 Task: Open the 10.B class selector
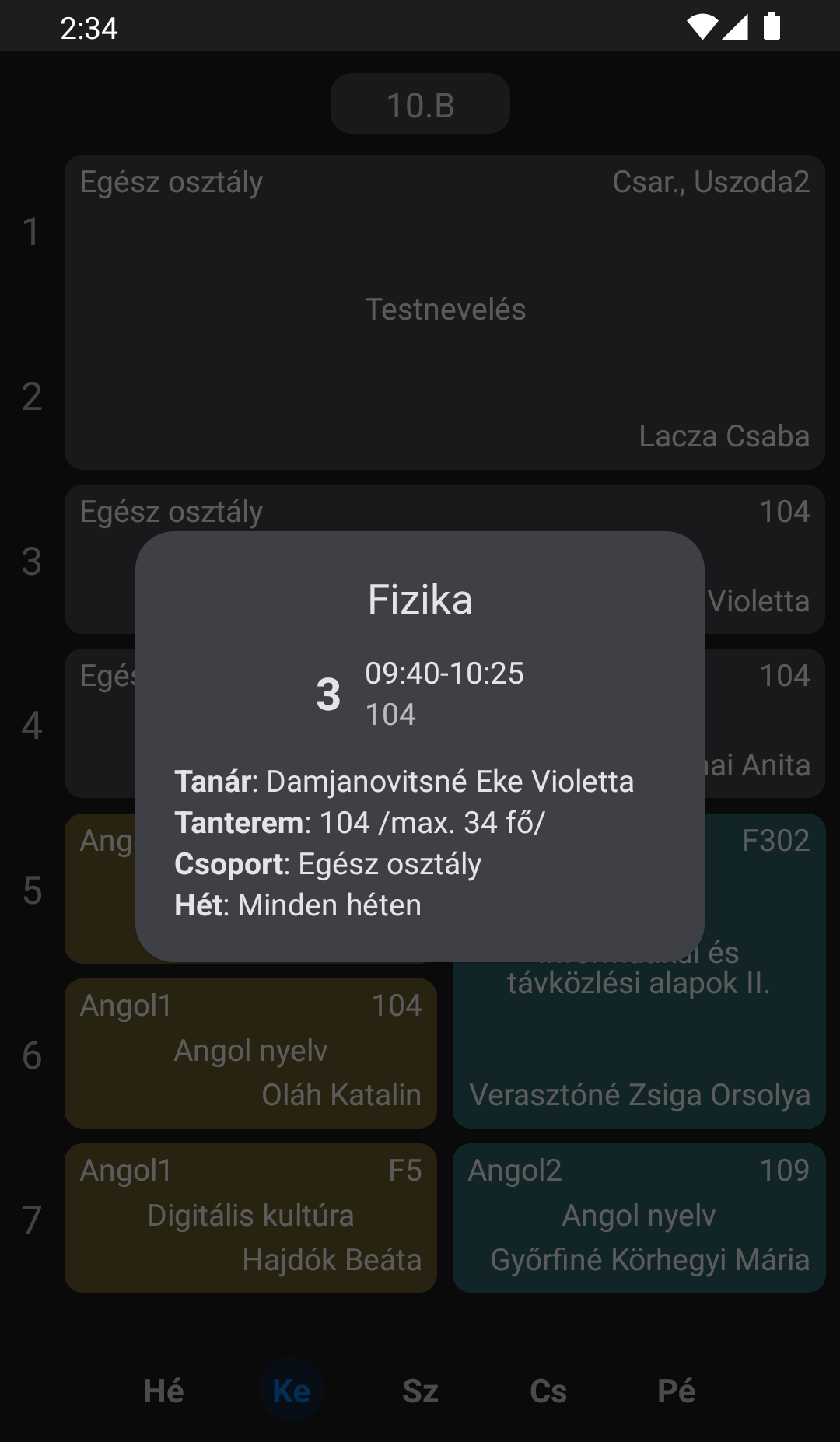click(420, 104)
